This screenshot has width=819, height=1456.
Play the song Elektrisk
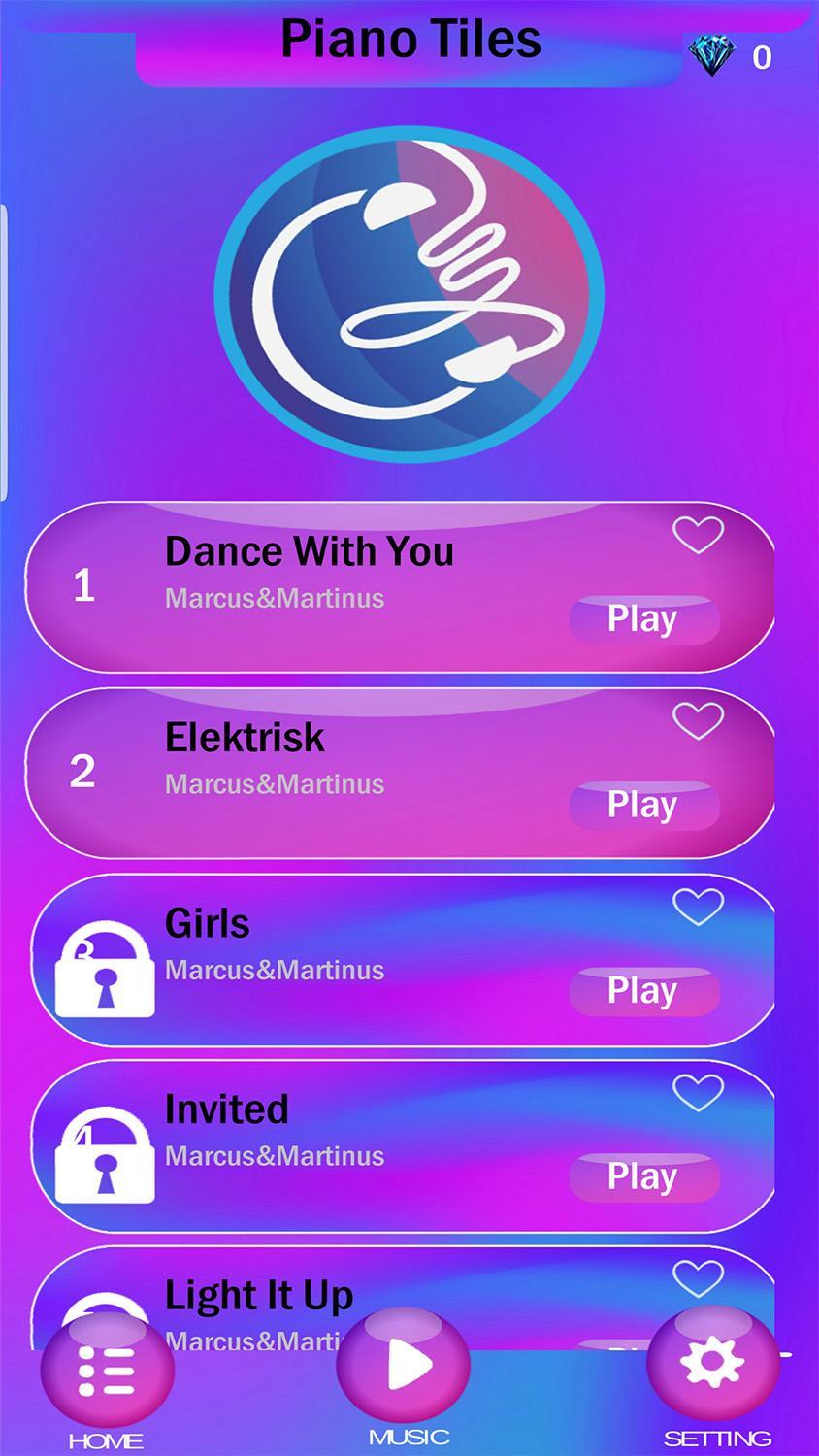pyautogui.click(x=643, y=804)
